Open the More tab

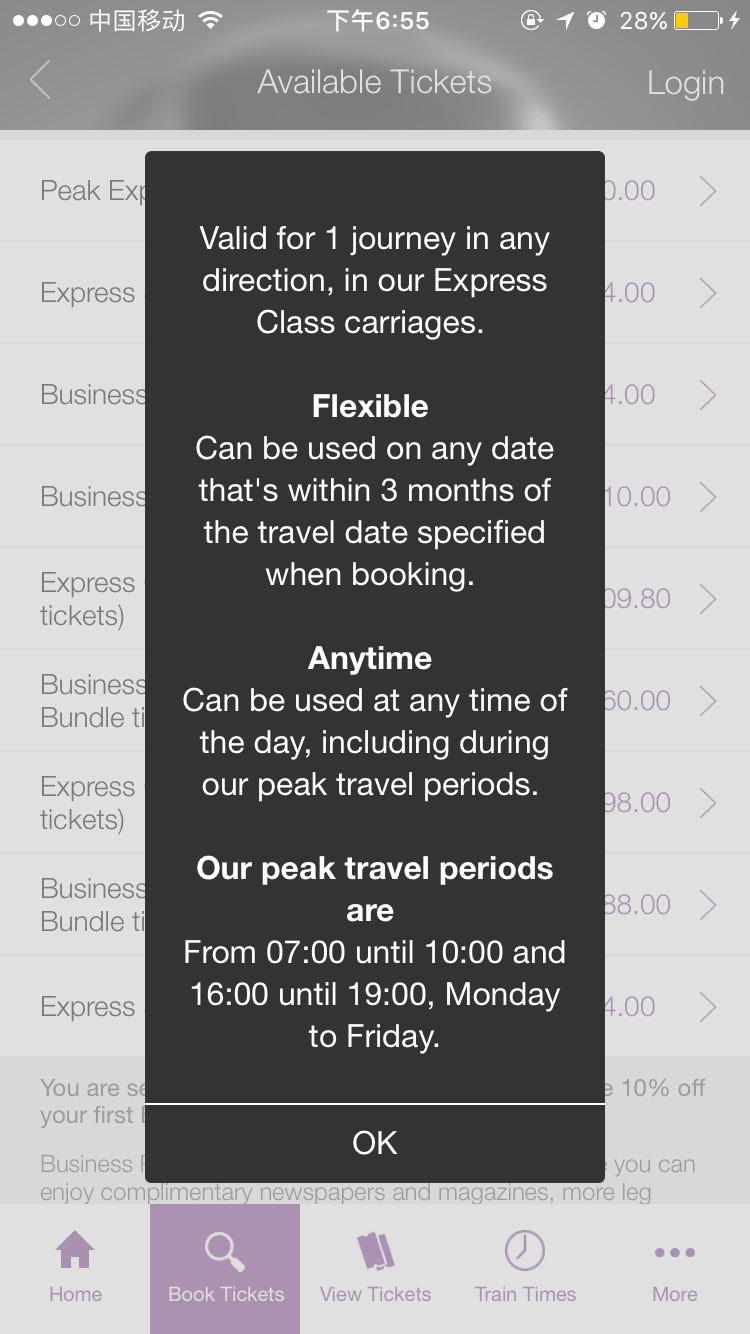(x=675, y=1268)
